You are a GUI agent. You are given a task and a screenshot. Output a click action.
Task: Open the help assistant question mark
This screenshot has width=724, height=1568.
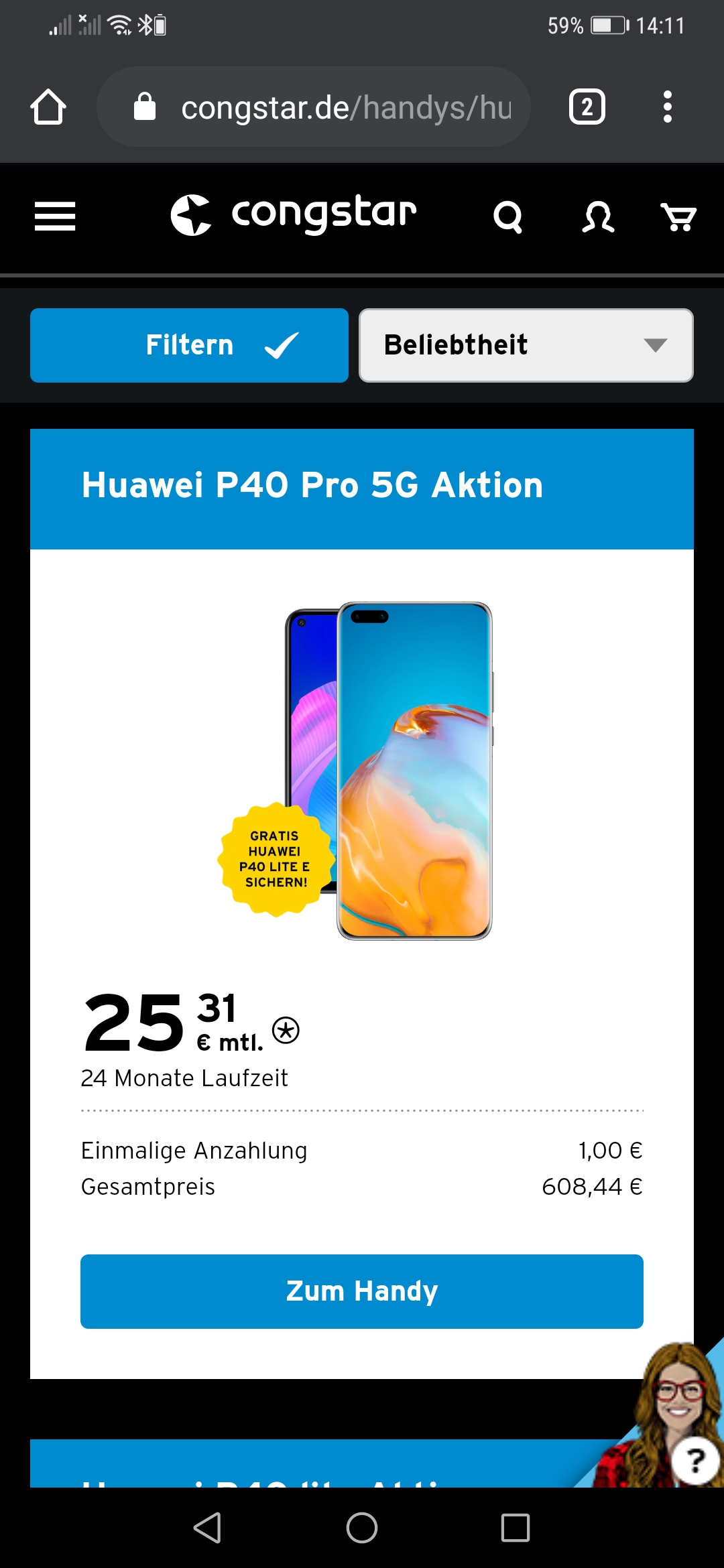696,1461
